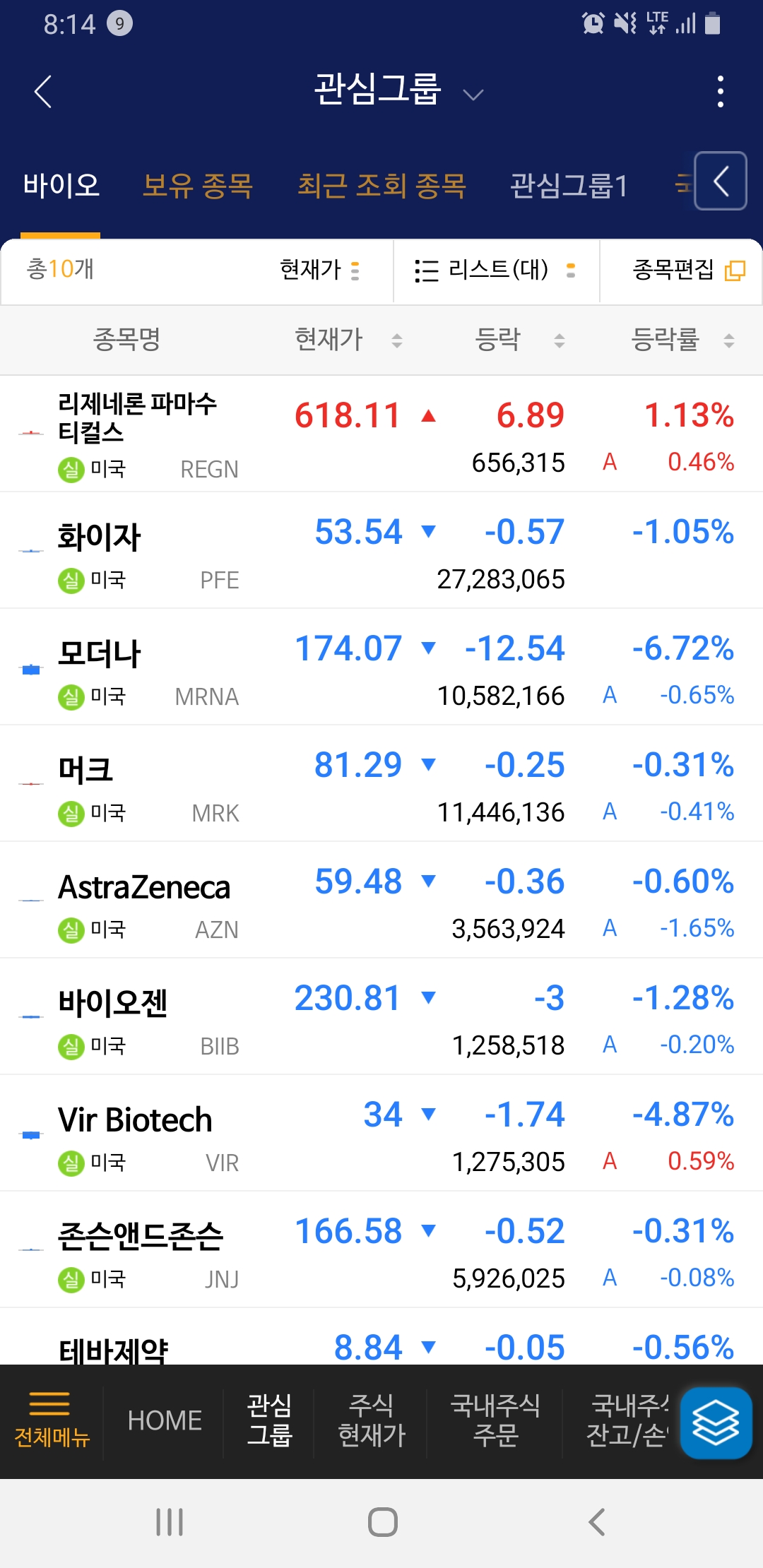Change the 리스트(대) view mode
The height and width of the screenshot is (1568, 763).
click(496, 270)
